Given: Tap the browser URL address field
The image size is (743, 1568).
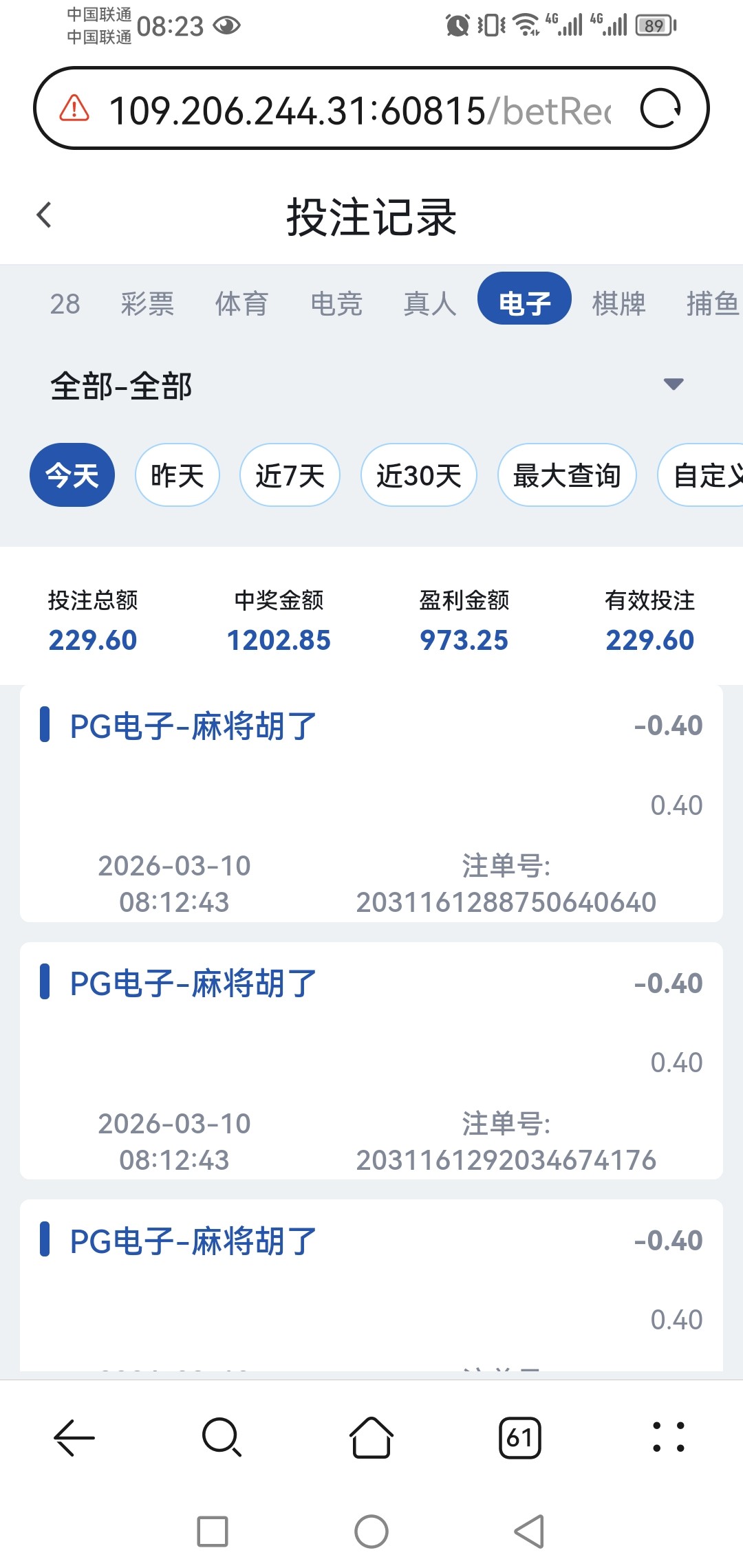Looking at the screenshot, I should [x=358, y=110].
